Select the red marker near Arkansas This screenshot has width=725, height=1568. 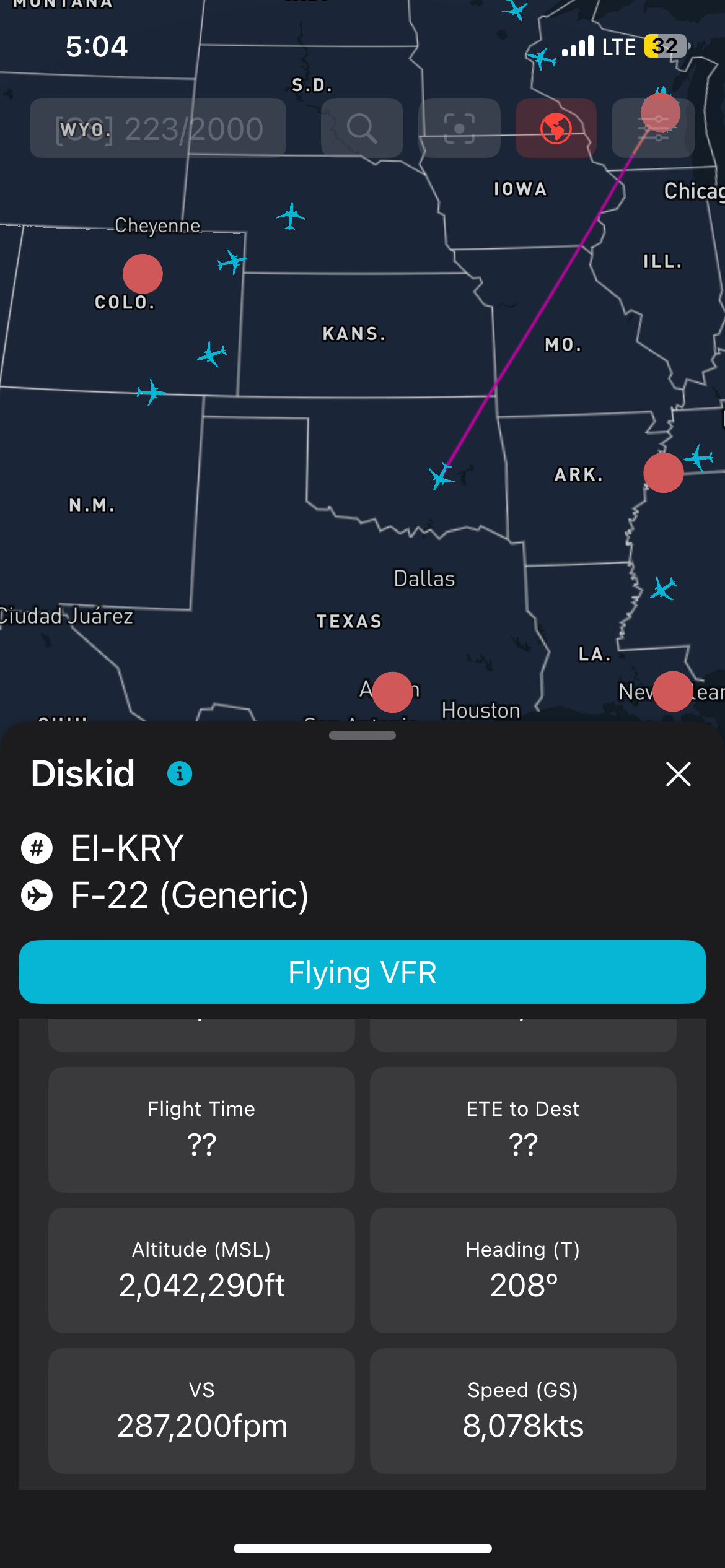pyautogui.click(x=663, y=473)
